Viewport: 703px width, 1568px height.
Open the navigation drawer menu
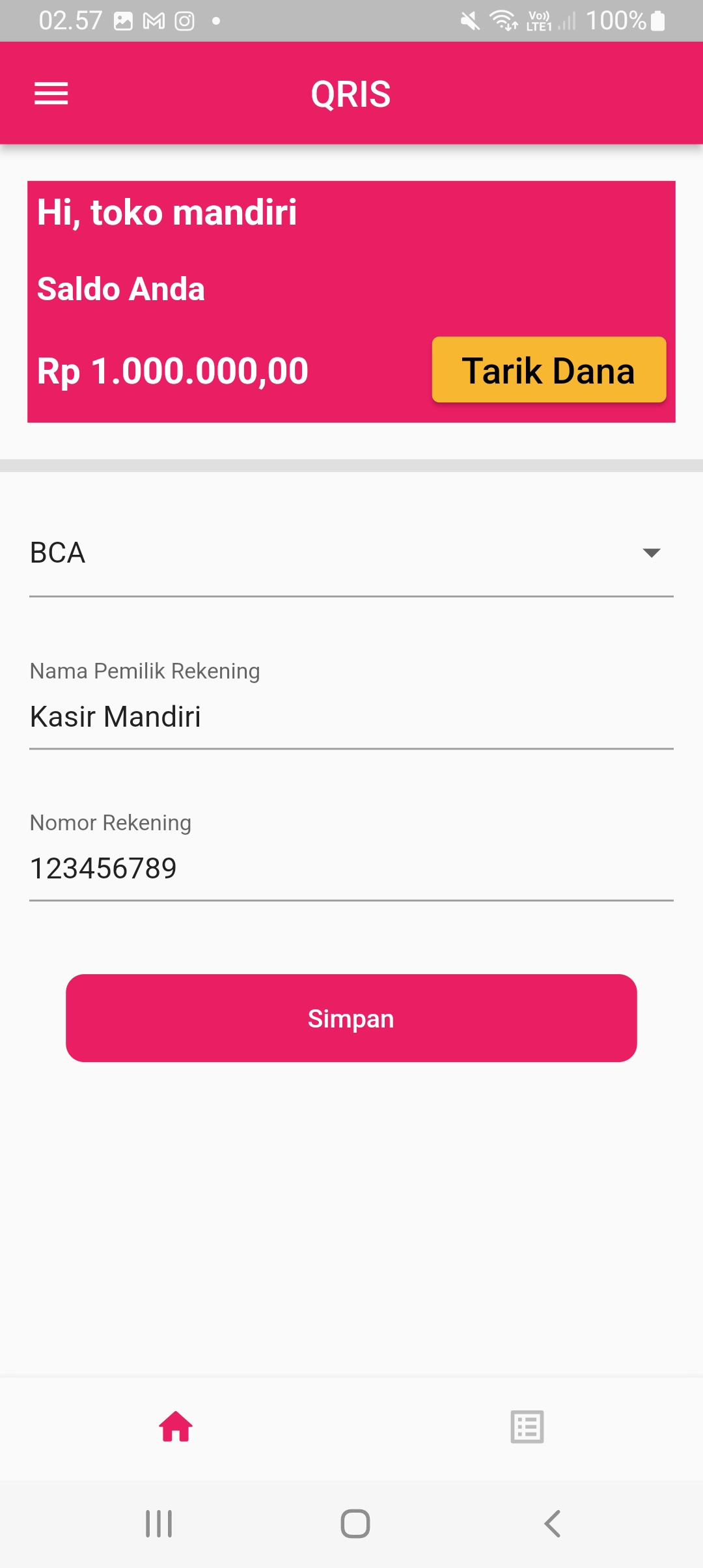[51, 93]
